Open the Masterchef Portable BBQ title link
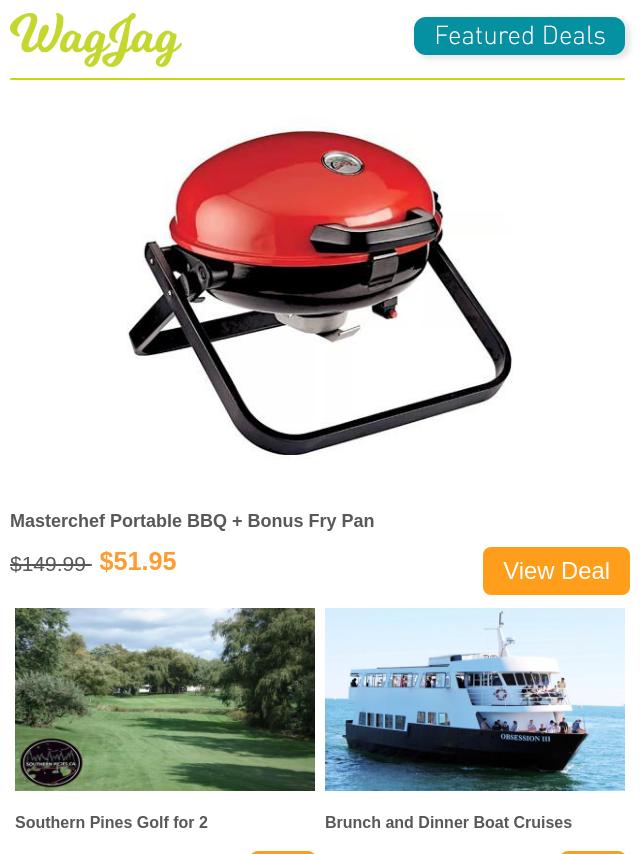This screenshot has width=640, height=854. (192, 521)
